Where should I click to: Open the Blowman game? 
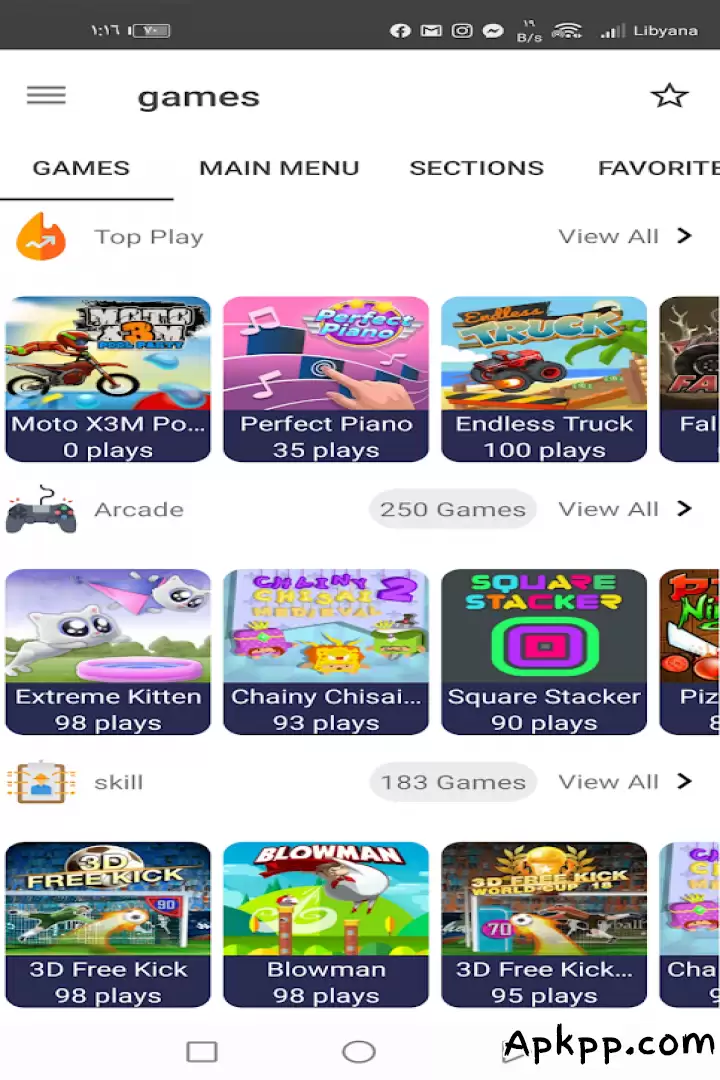[326, 924]
